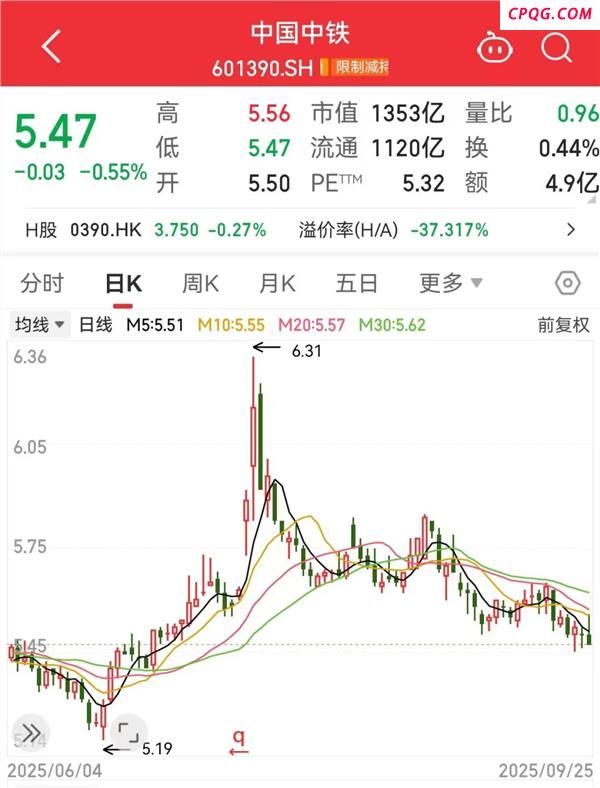Open chart settings hexagon icon
Viewport: 600px width, 788px height.
coord(567,283)
